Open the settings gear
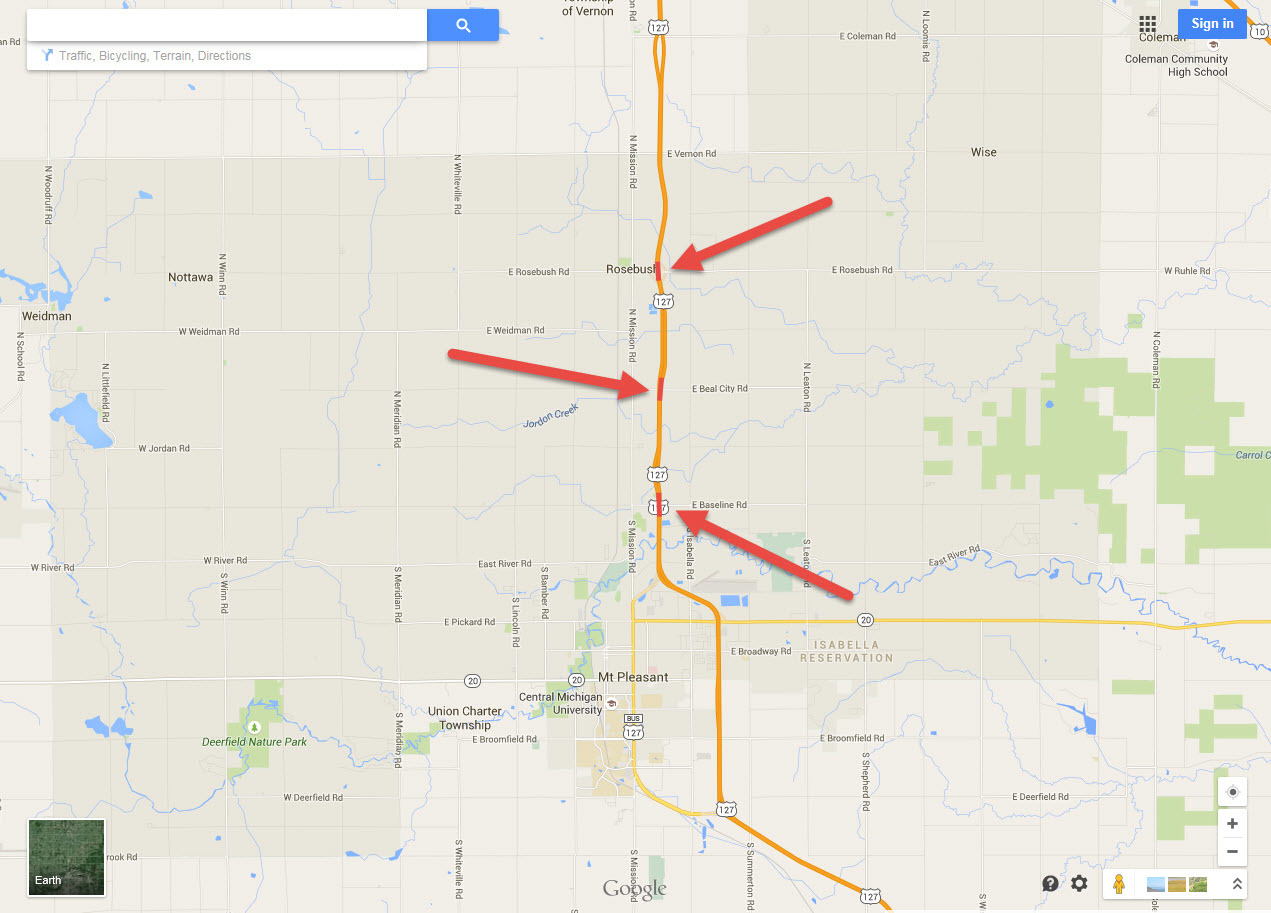This screenshot has width=1271, height=913. point(1079,883)
